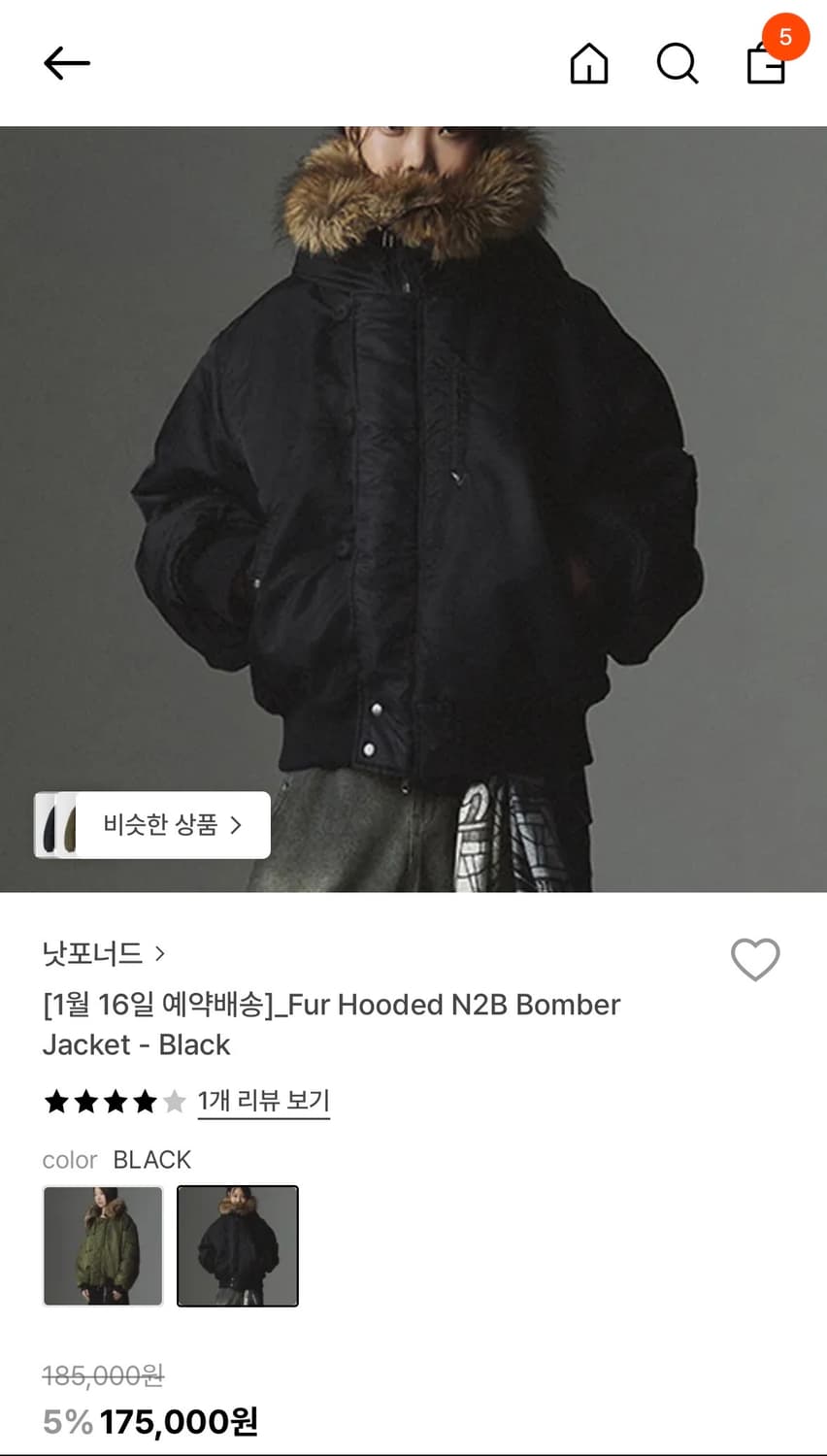Image resolution: width=827 pixels, height=1456 pixels.
Task: Tap the first filled rating star
Action: (54, 1102)
